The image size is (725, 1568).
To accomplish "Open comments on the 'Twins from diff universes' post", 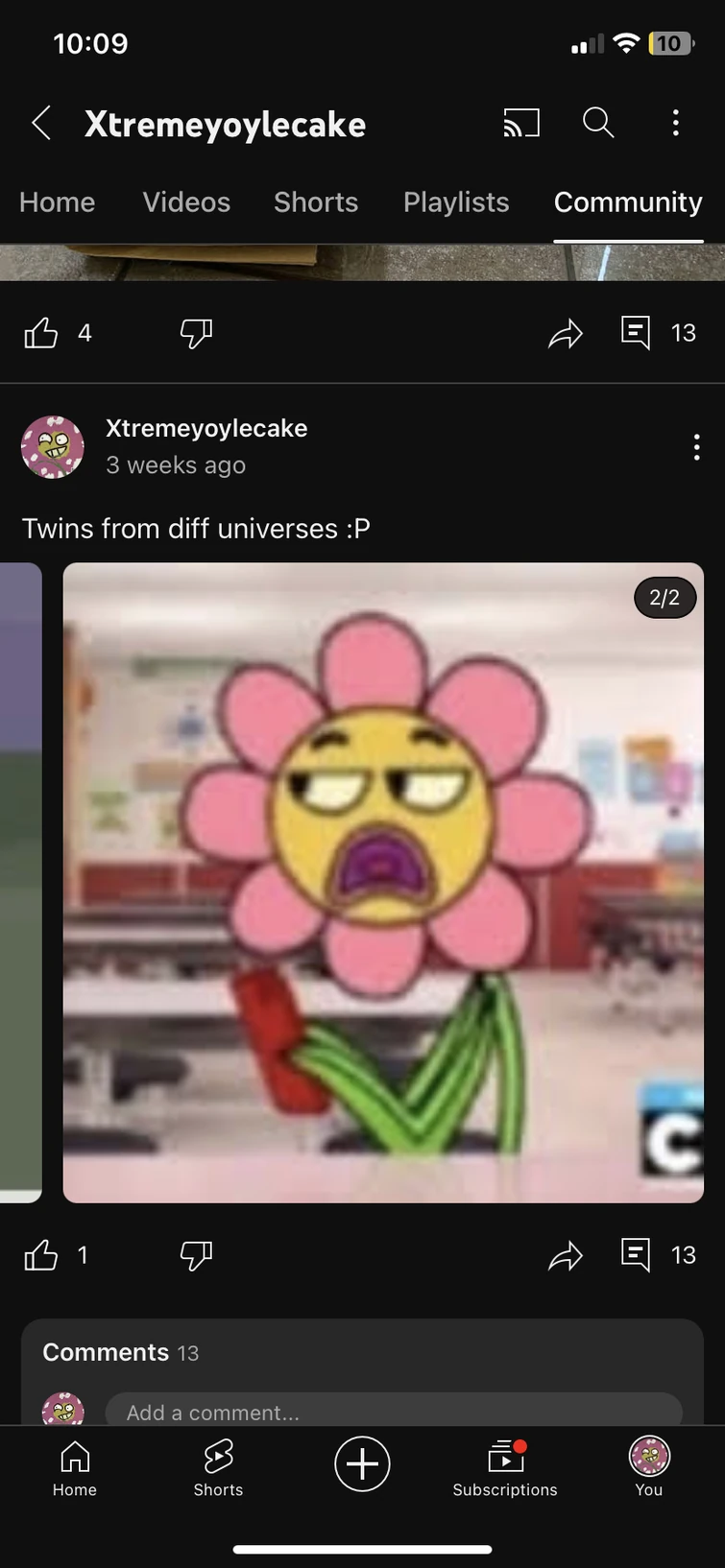I will [636, 1255].
